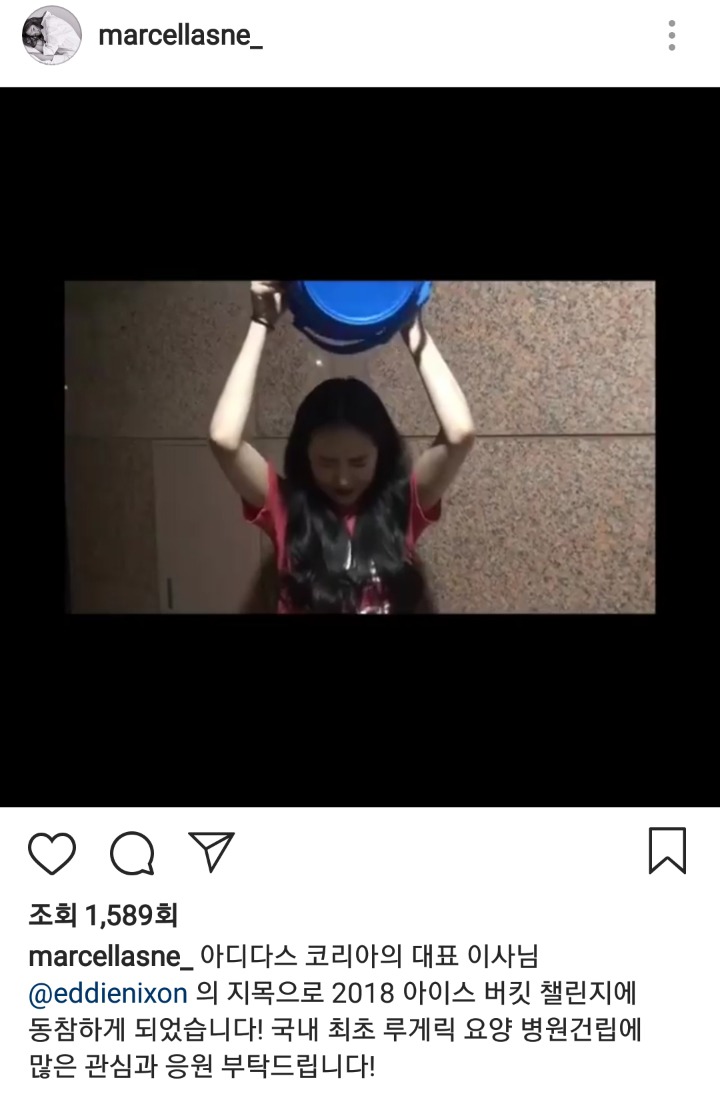
Task: Tap the ice bucket challenge video
Action: coord(360,446)
